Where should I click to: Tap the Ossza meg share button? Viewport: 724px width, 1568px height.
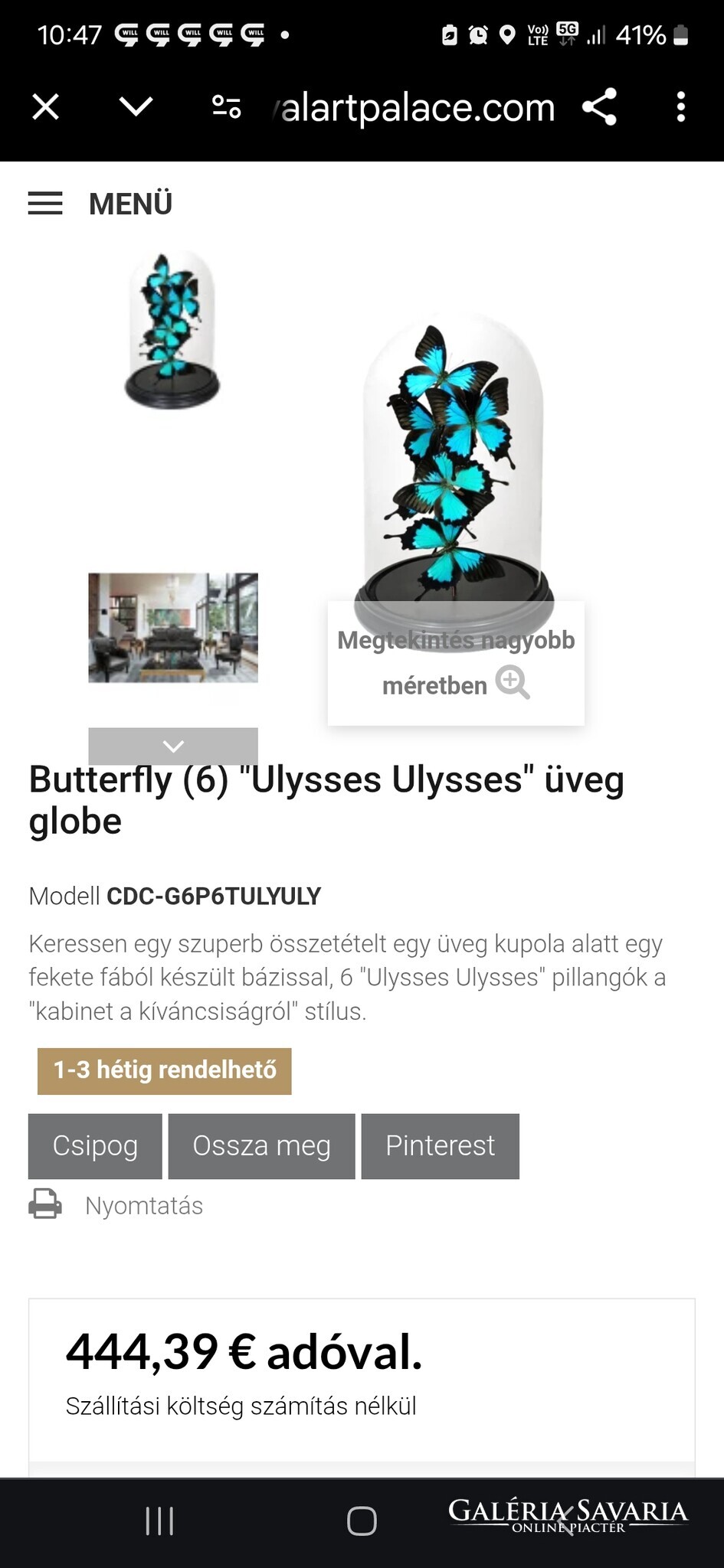[x=261, y=1146]
